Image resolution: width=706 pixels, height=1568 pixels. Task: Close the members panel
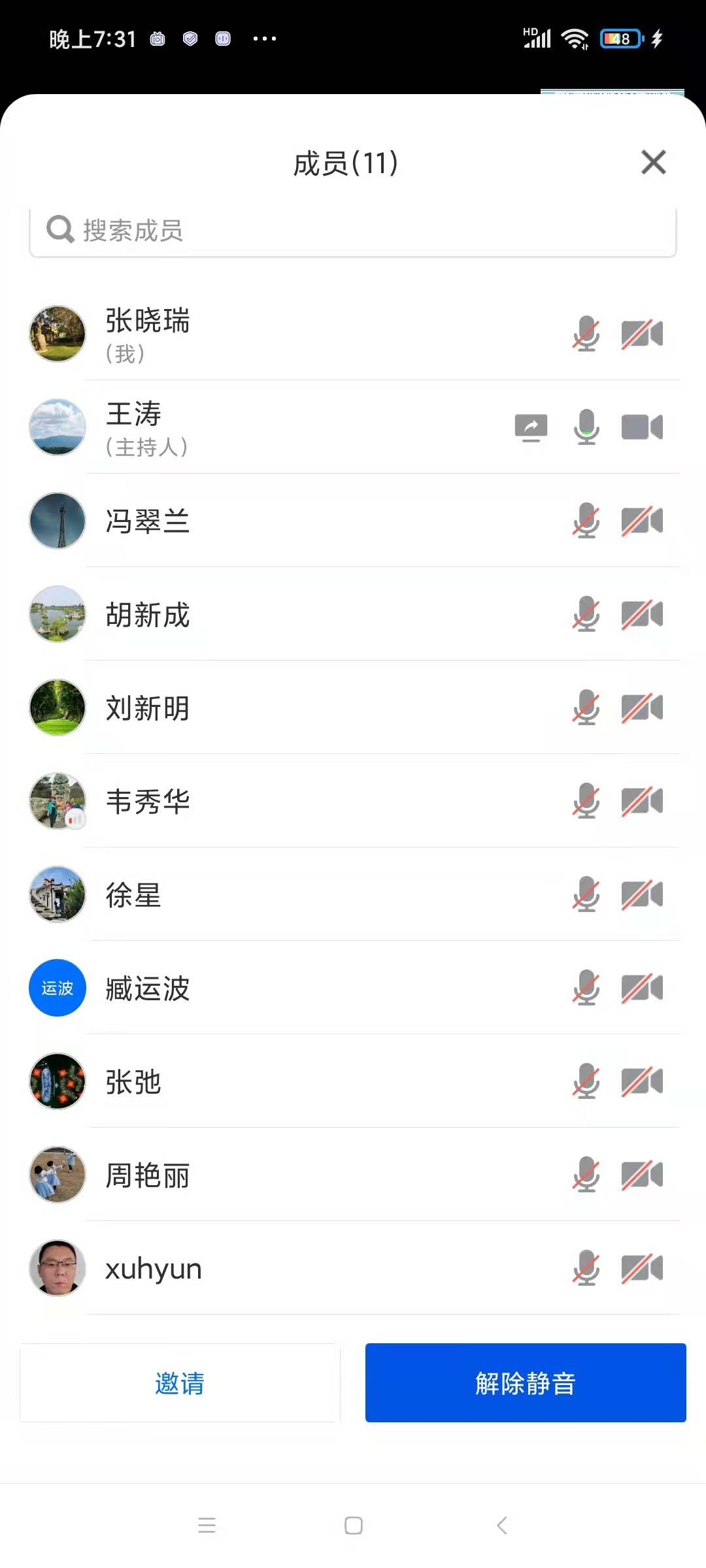click(653, 162)
